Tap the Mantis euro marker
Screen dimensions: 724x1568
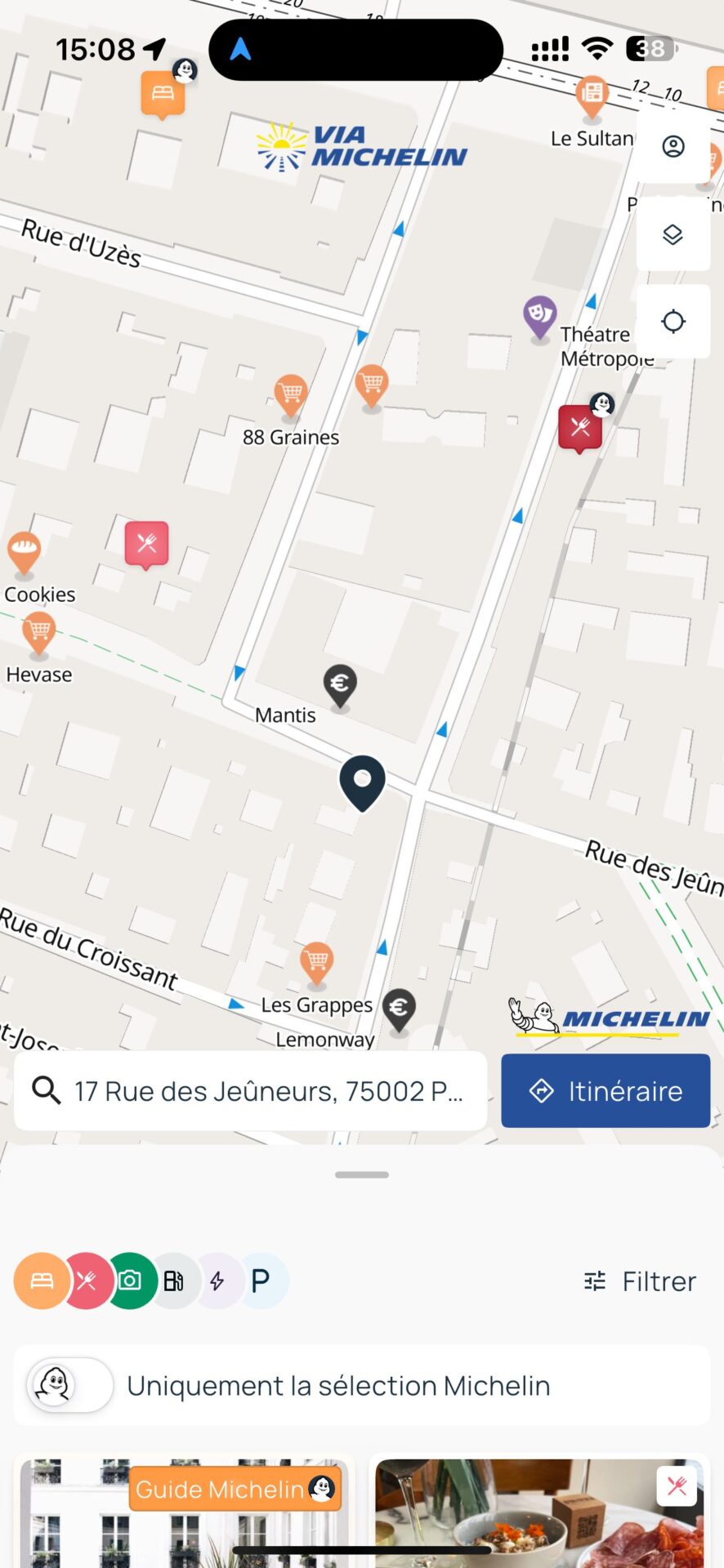click(x=340, y=686)
